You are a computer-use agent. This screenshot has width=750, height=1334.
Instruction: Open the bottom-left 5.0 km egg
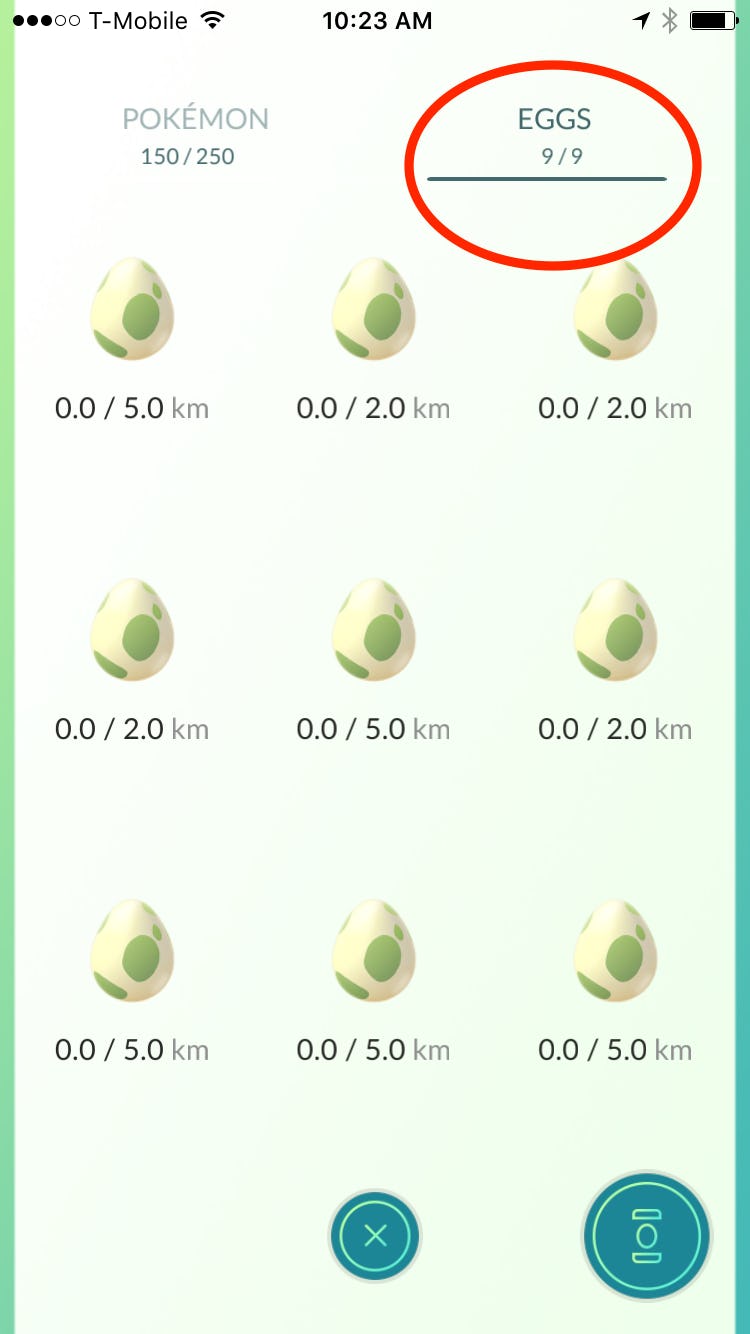[131, 950]
